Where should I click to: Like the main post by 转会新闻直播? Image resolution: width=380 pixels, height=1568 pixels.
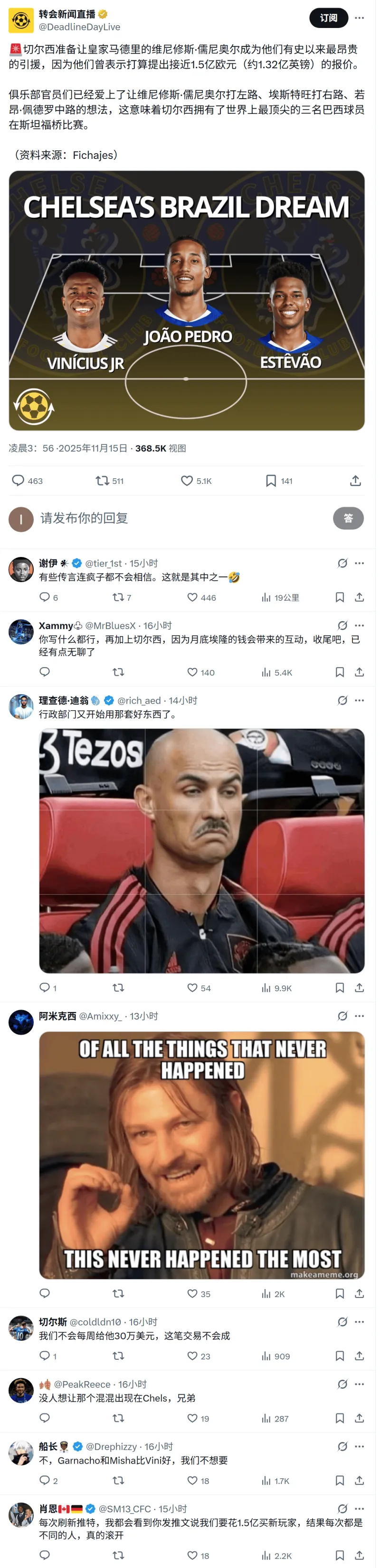pos(187,481)
